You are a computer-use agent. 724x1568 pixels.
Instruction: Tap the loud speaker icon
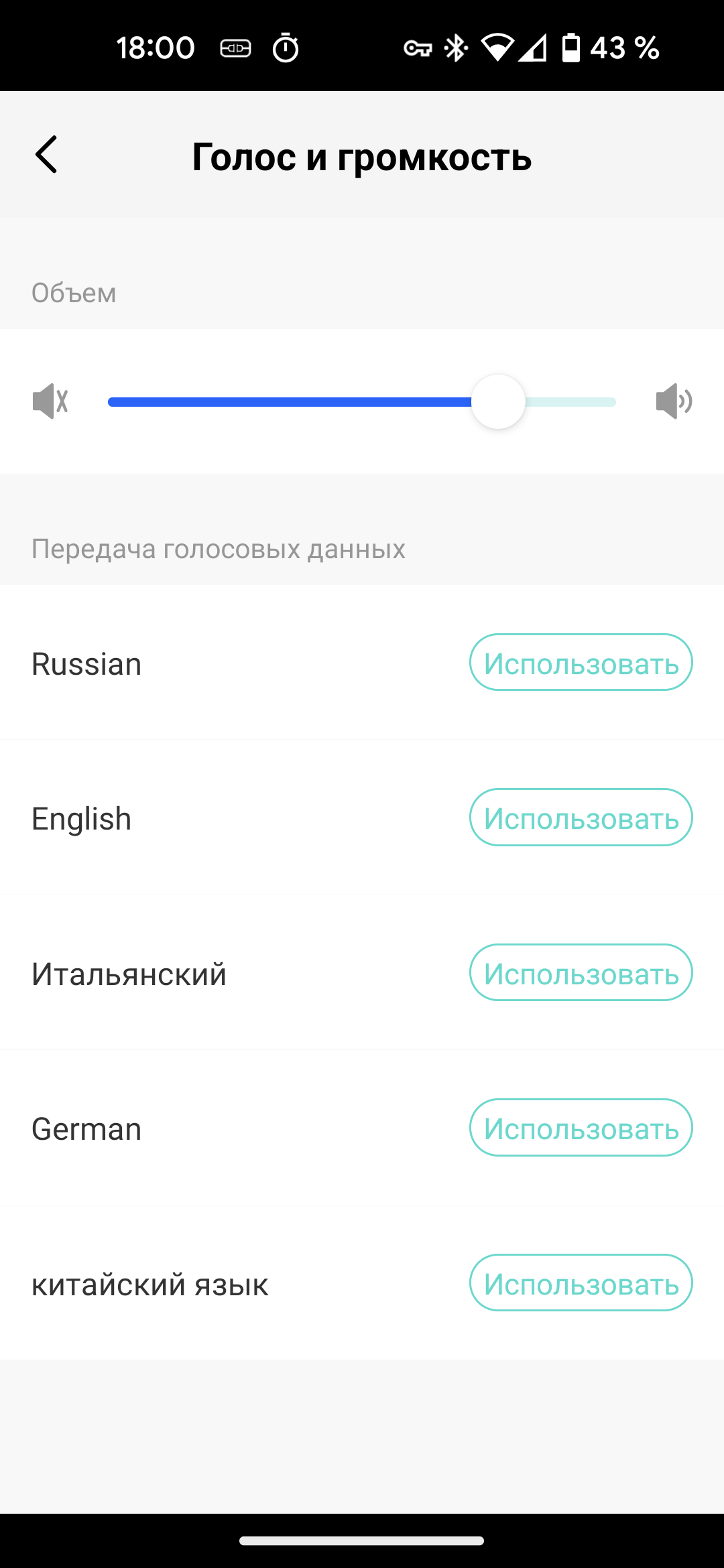coord(673,401)
